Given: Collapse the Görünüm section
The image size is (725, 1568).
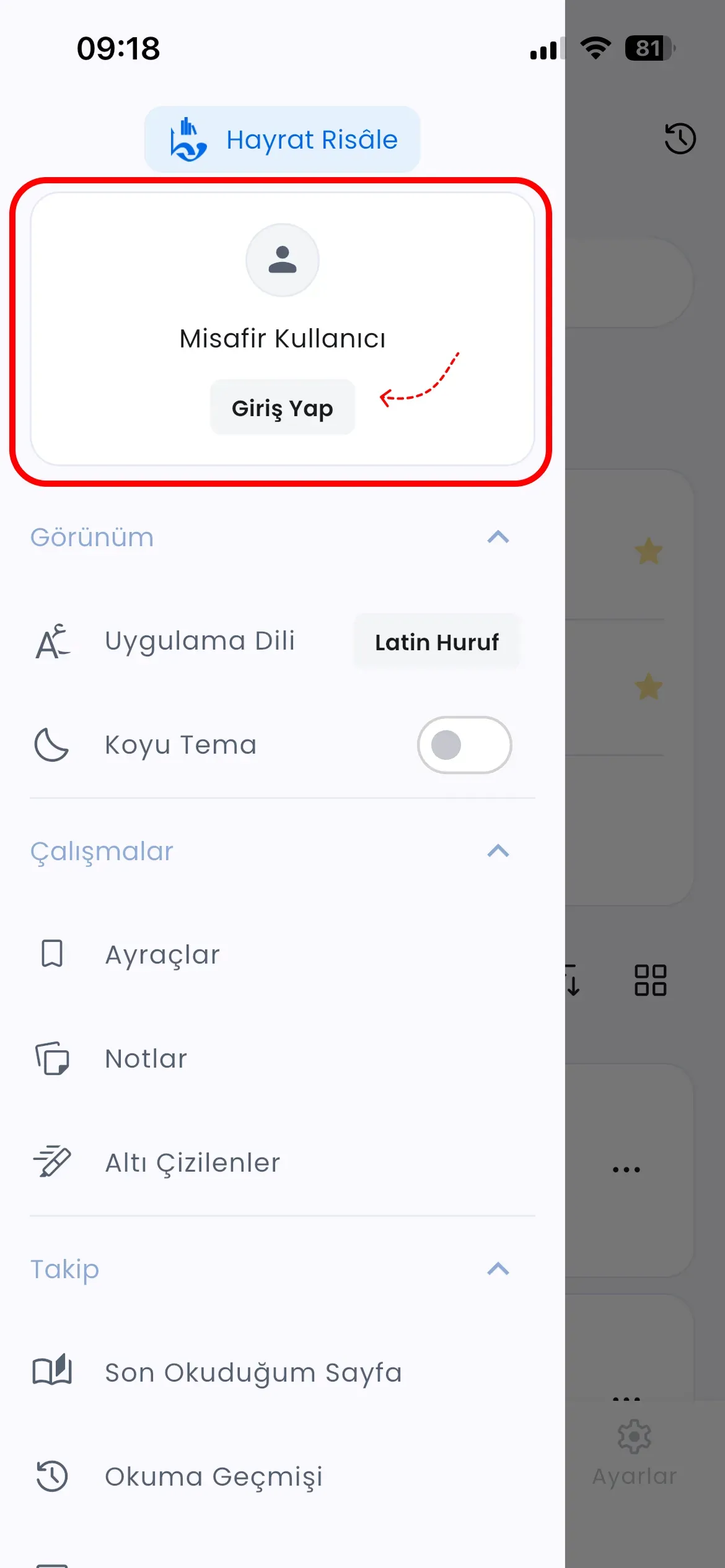Looking at the screenshot, I should 497,537.
